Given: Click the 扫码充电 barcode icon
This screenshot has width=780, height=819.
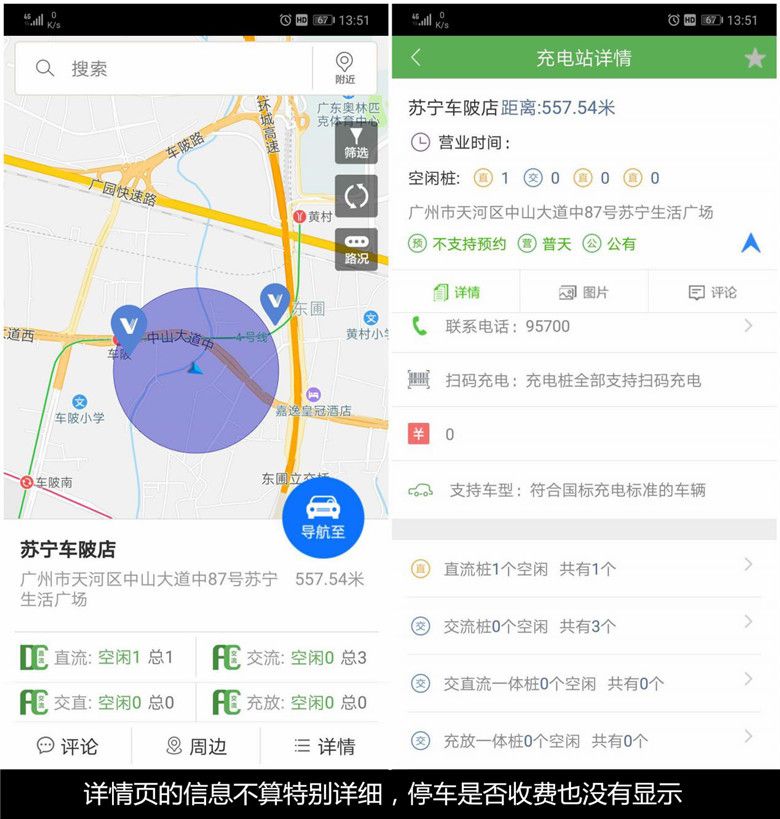Looking at the screenshot, I should click(419, 379).
